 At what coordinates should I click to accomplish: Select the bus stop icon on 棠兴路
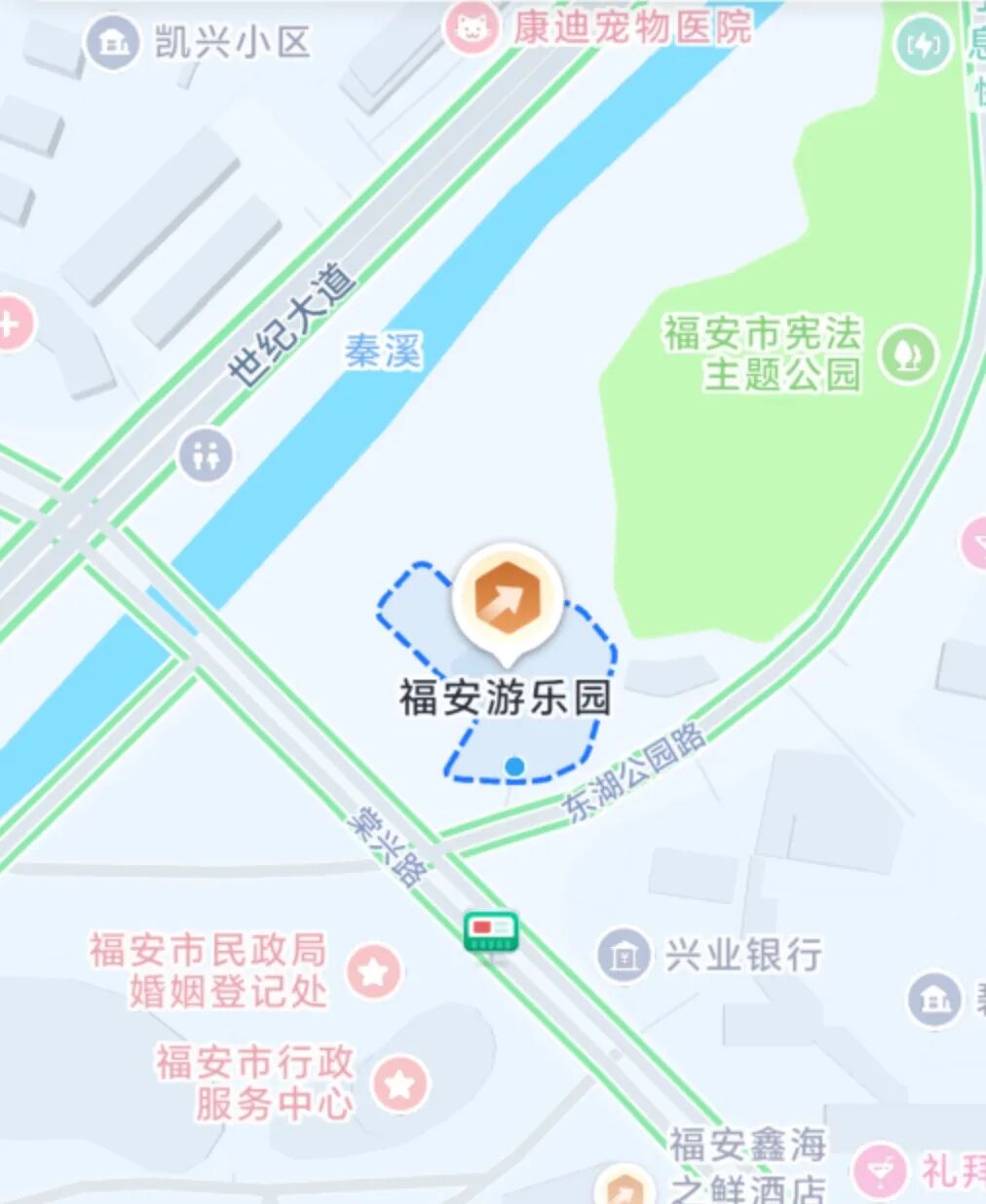coord(490,931)
